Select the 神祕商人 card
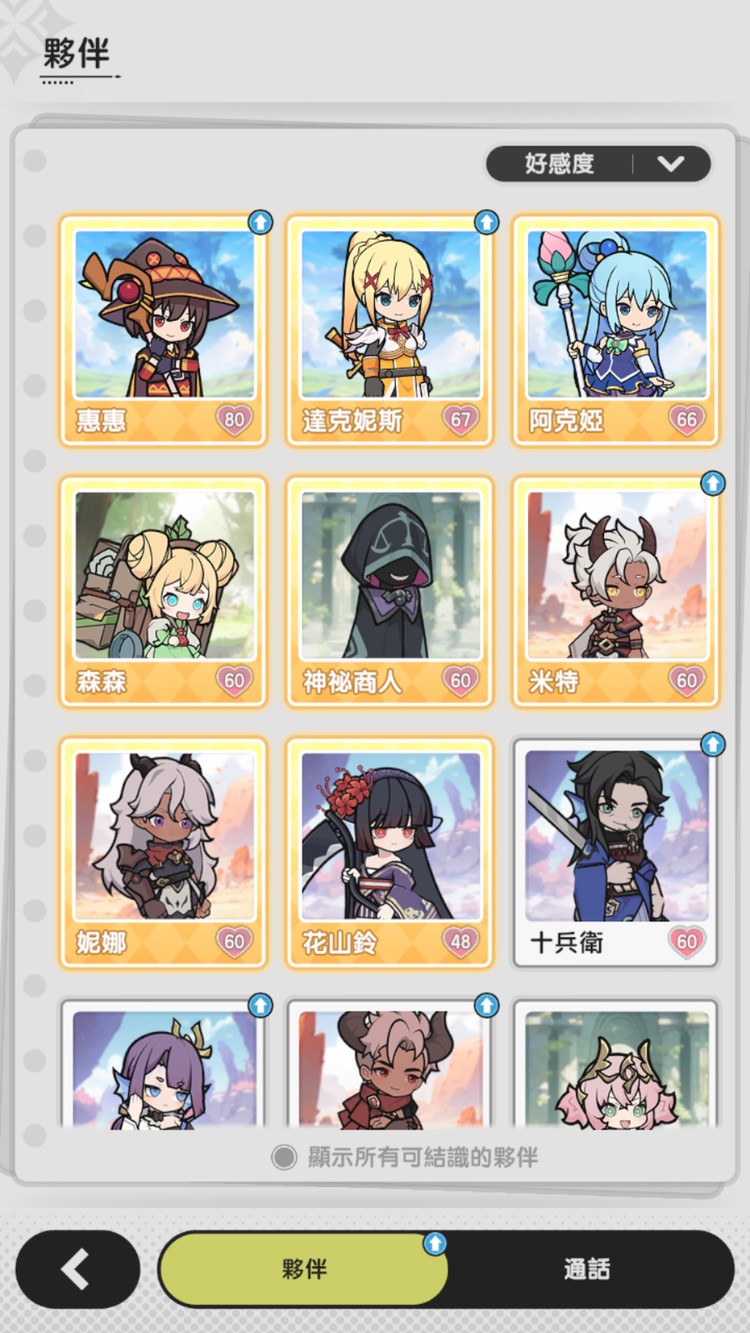Viewport: 750px width, 1333px height. point(389,592)
